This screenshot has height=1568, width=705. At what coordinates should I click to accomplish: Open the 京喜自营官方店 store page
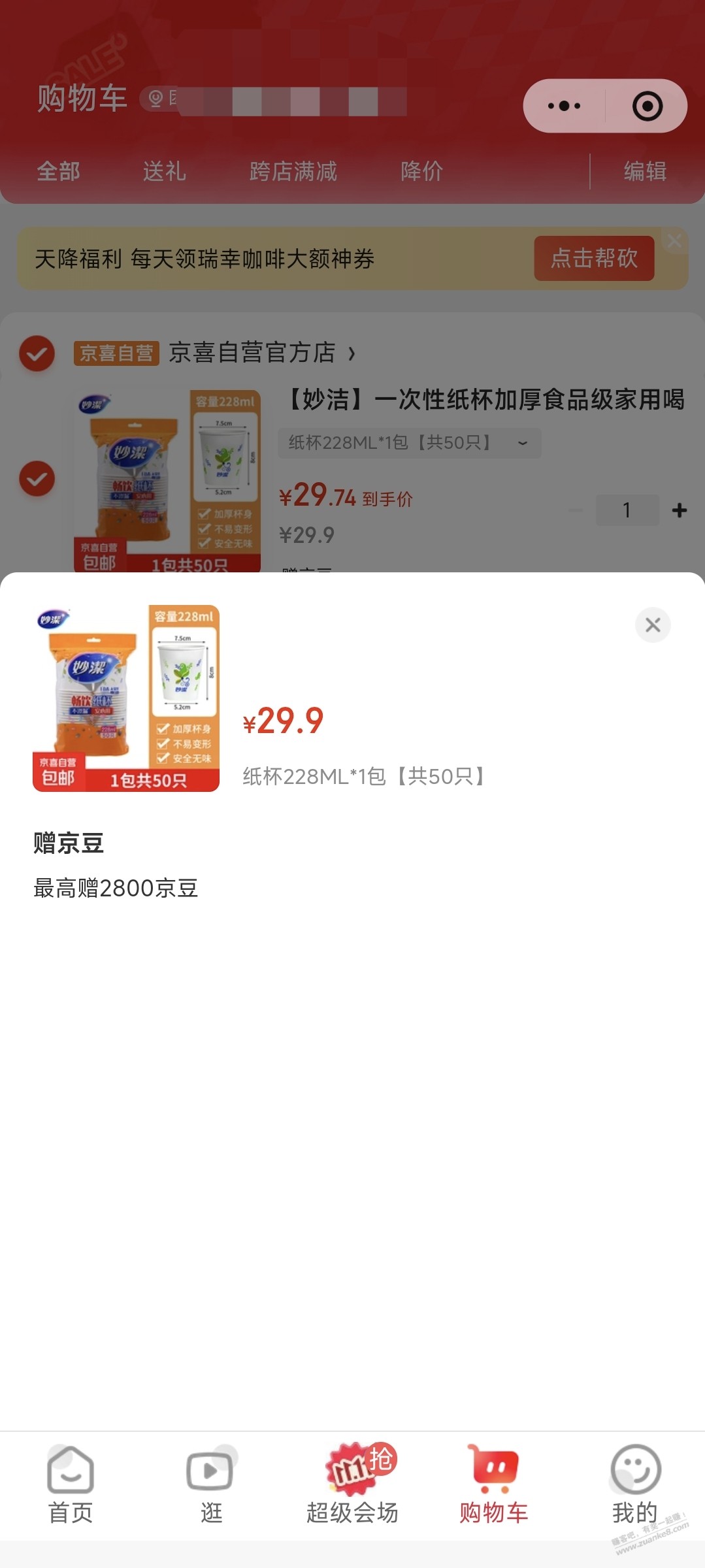[261, 353]
